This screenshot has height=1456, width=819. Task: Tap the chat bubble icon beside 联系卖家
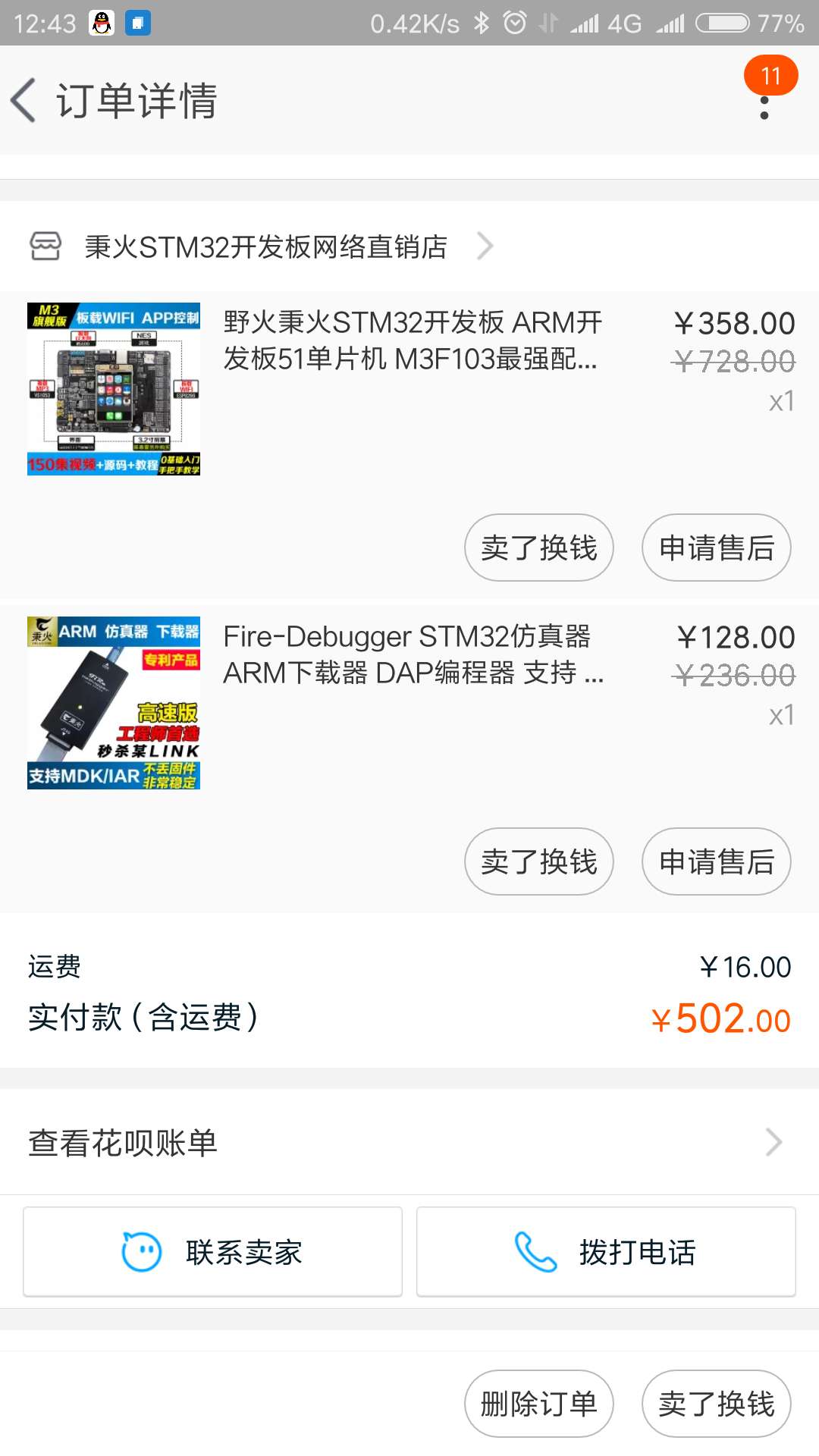(140, 1251)
